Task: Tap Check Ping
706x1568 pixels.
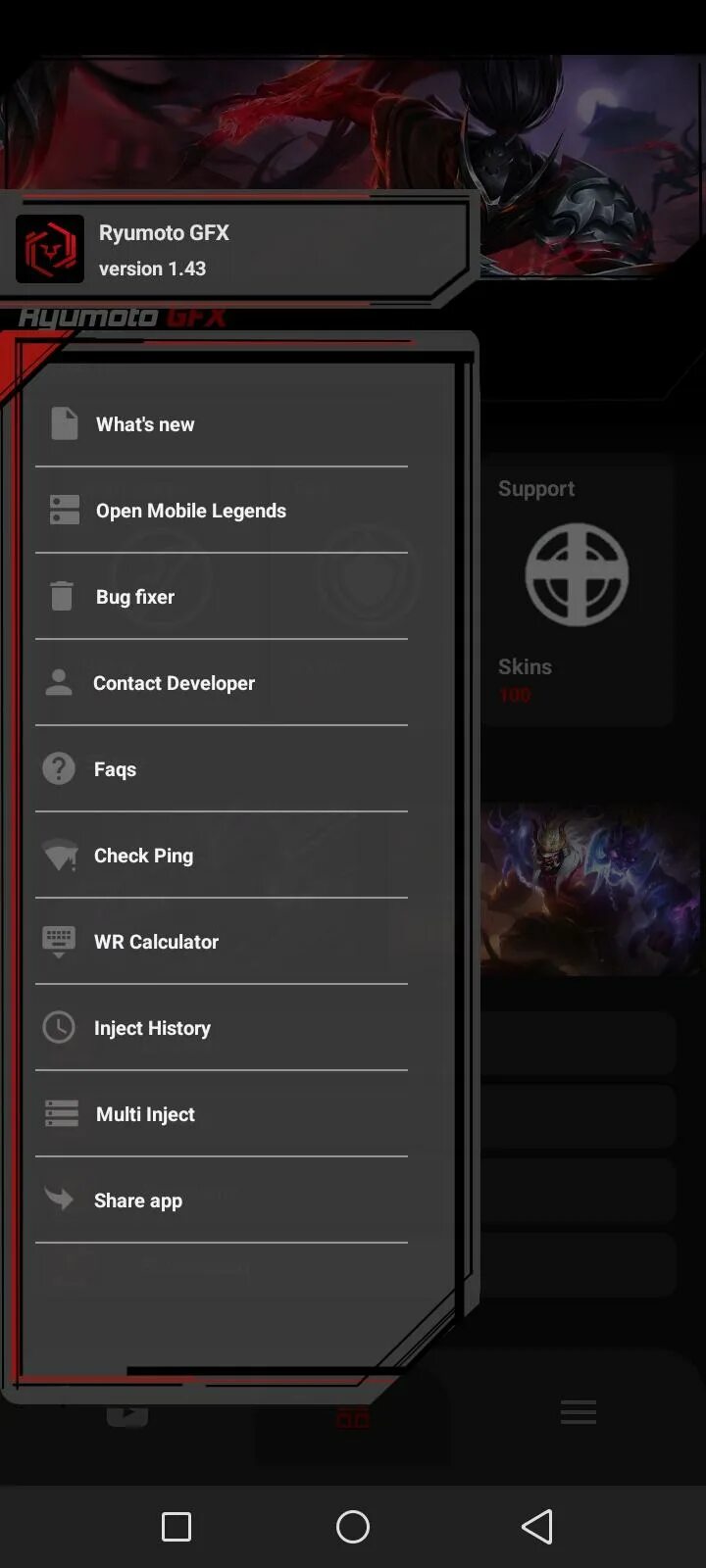Action: point(222,856)
